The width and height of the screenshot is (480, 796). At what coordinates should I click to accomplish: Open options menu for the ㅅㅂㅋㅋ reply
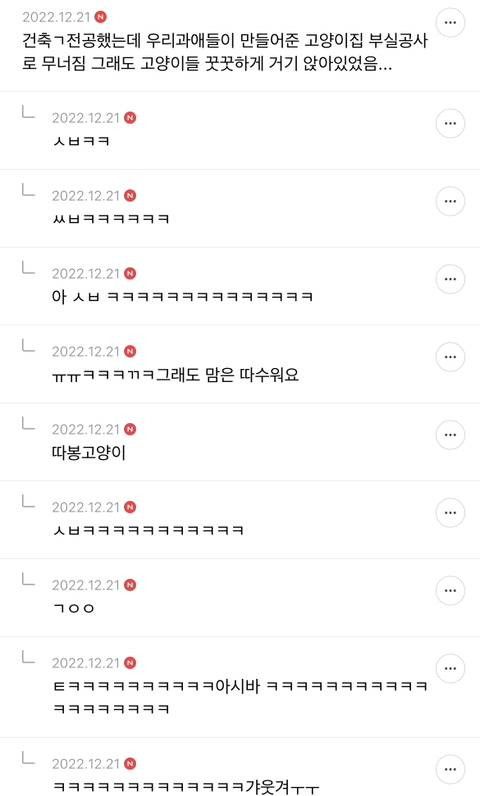pyautogui.click(x=450, y=123)
